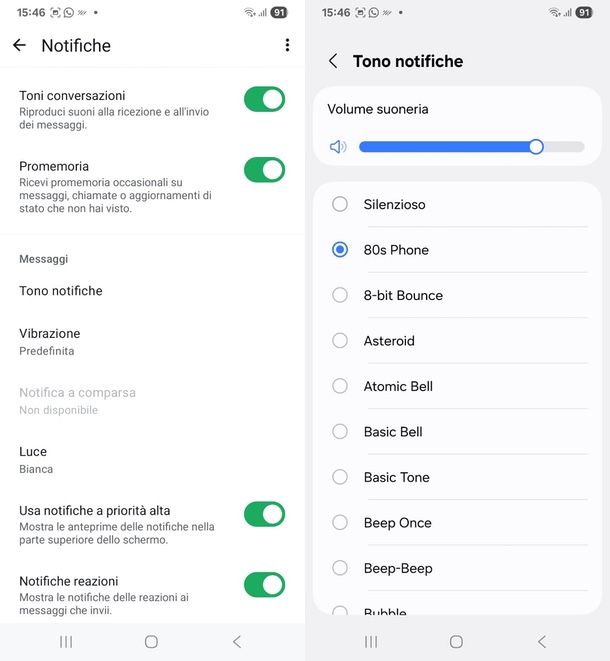Go back from Tono notifiche
The width and height of the screenshot is (610, 661).
(333, 61)
